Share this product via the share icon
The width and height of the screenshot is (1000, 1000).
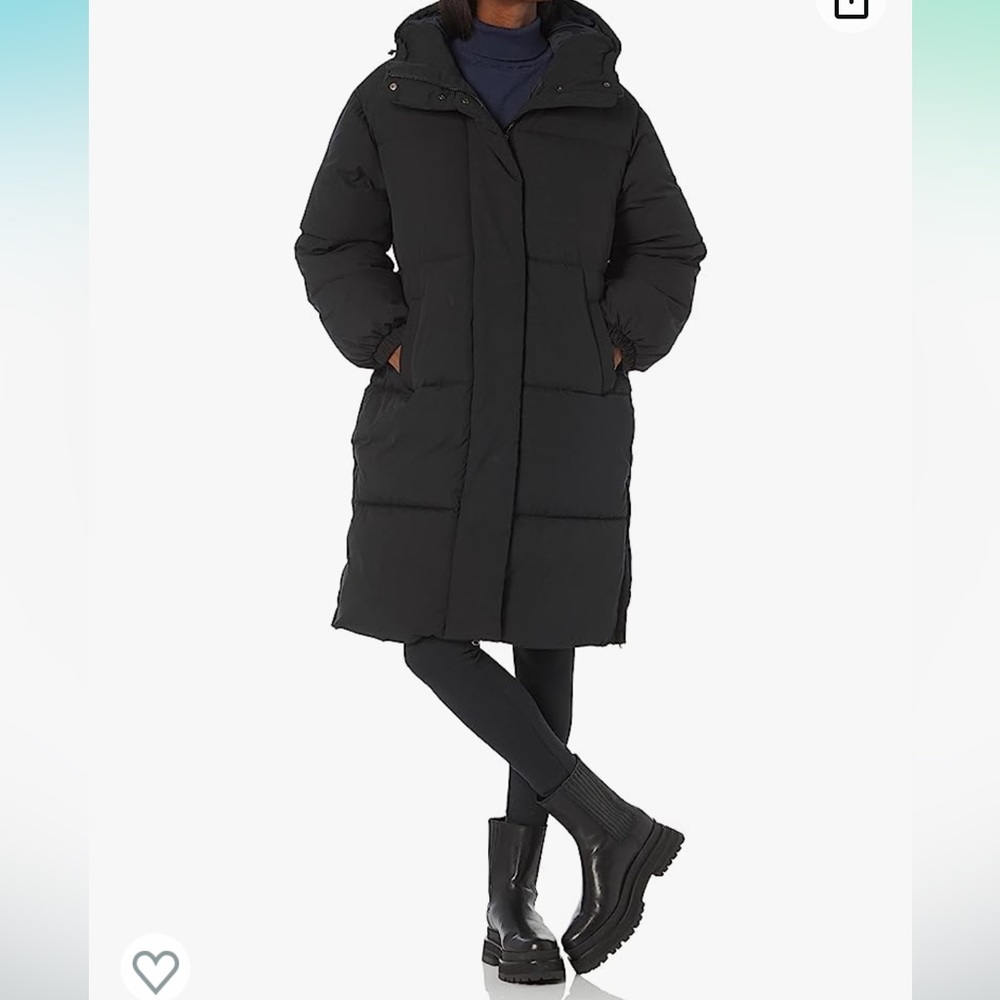click(x=851, y=8)
